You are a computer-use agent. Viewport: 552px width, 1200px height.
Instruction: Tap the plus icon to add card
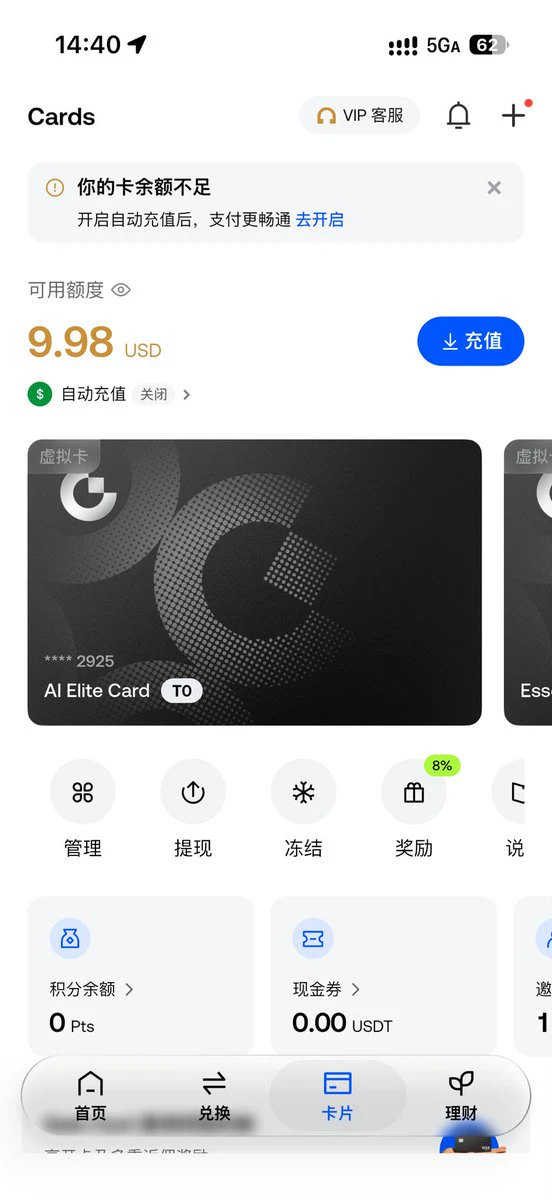(513, 115)
